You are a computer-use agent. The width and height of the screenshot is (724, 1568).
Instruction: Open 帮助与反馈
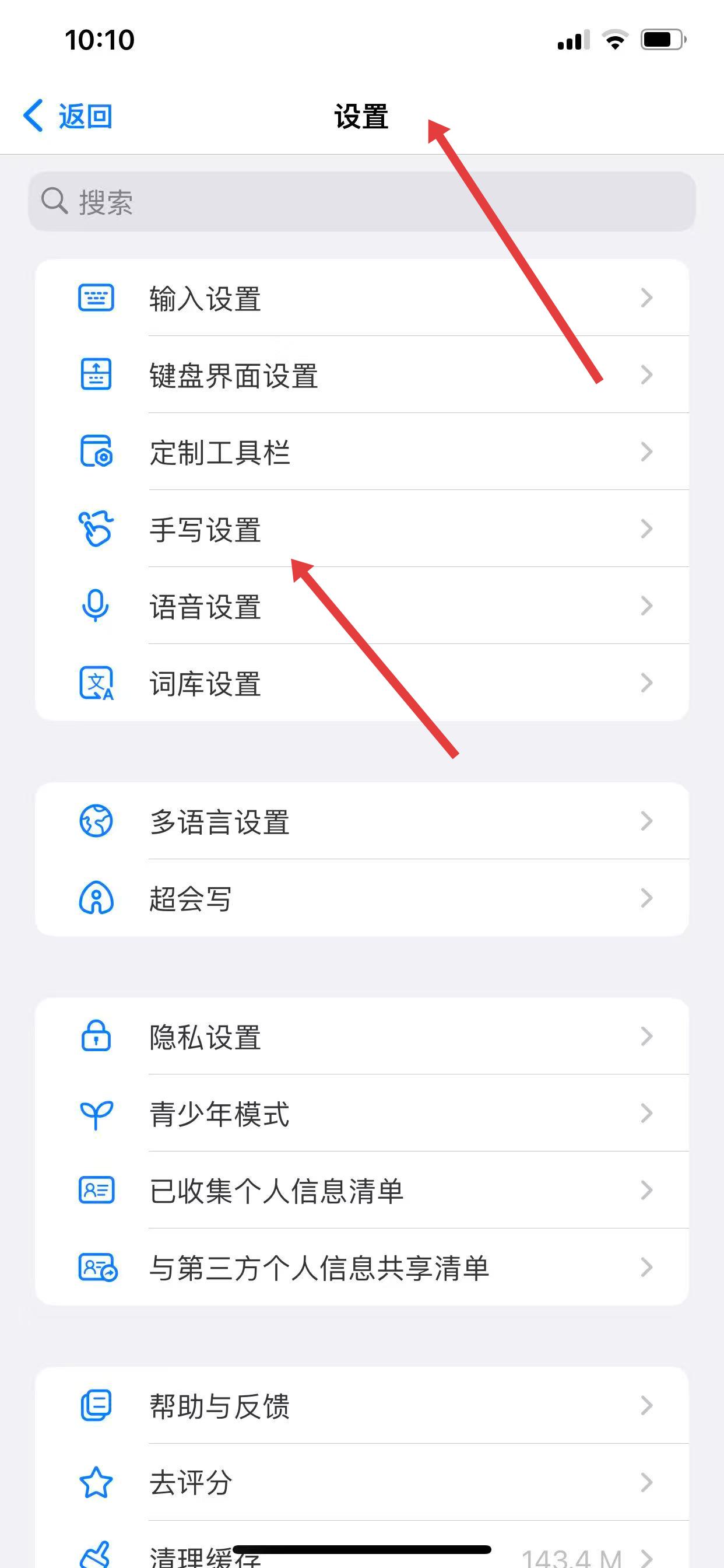[x=361, y=1405]
